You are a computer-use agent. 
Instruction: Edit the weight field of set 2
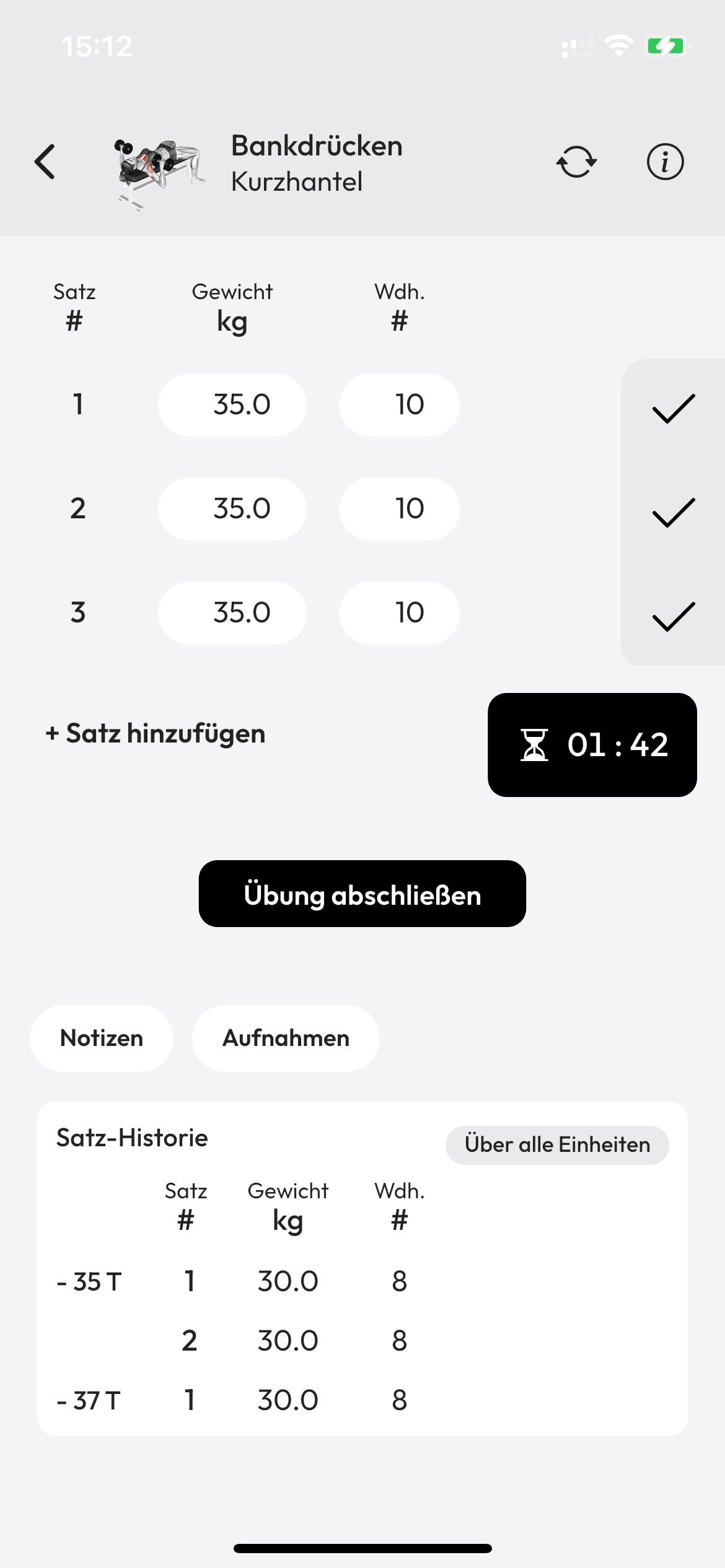[232, 509]
